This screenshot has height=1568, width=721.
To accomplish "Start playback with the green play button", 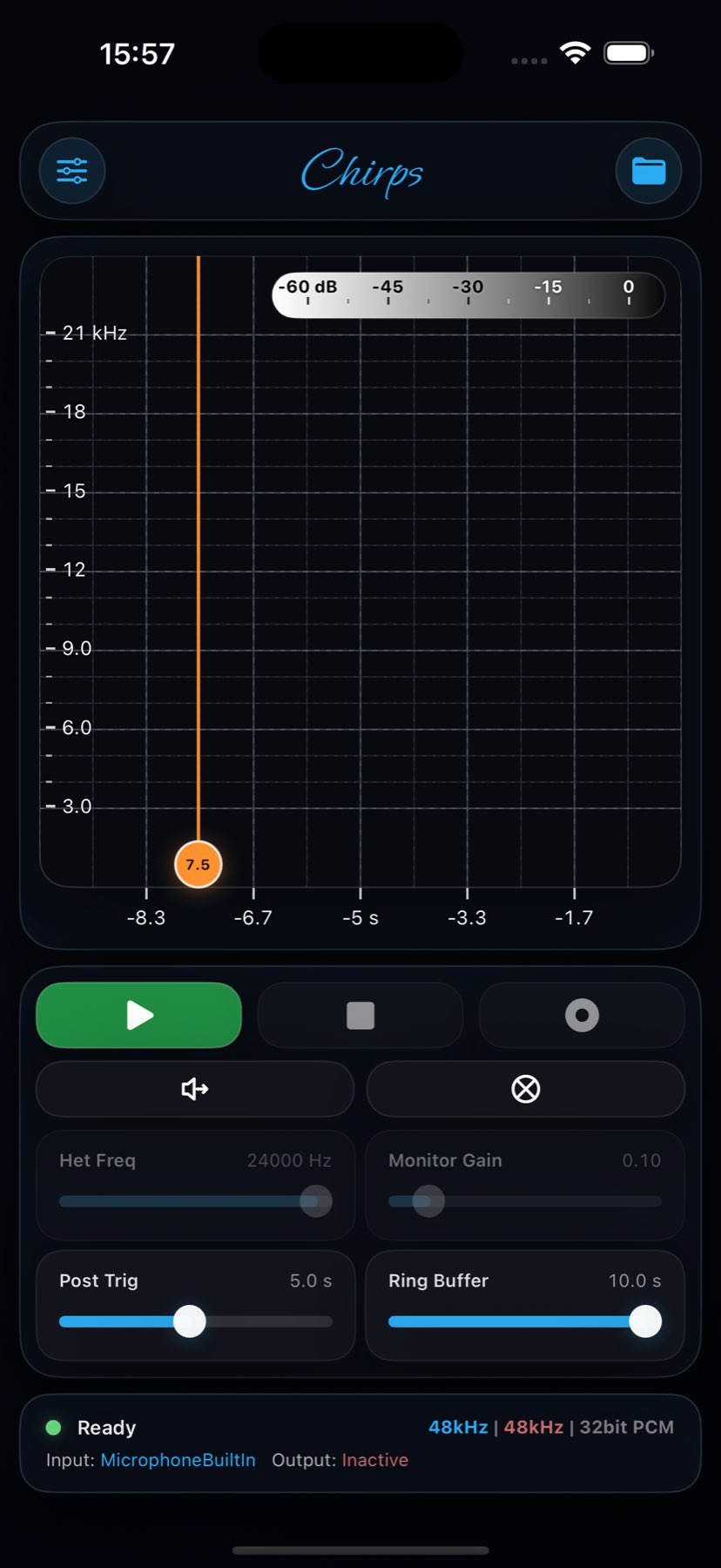I will (x=138, y=1015).
